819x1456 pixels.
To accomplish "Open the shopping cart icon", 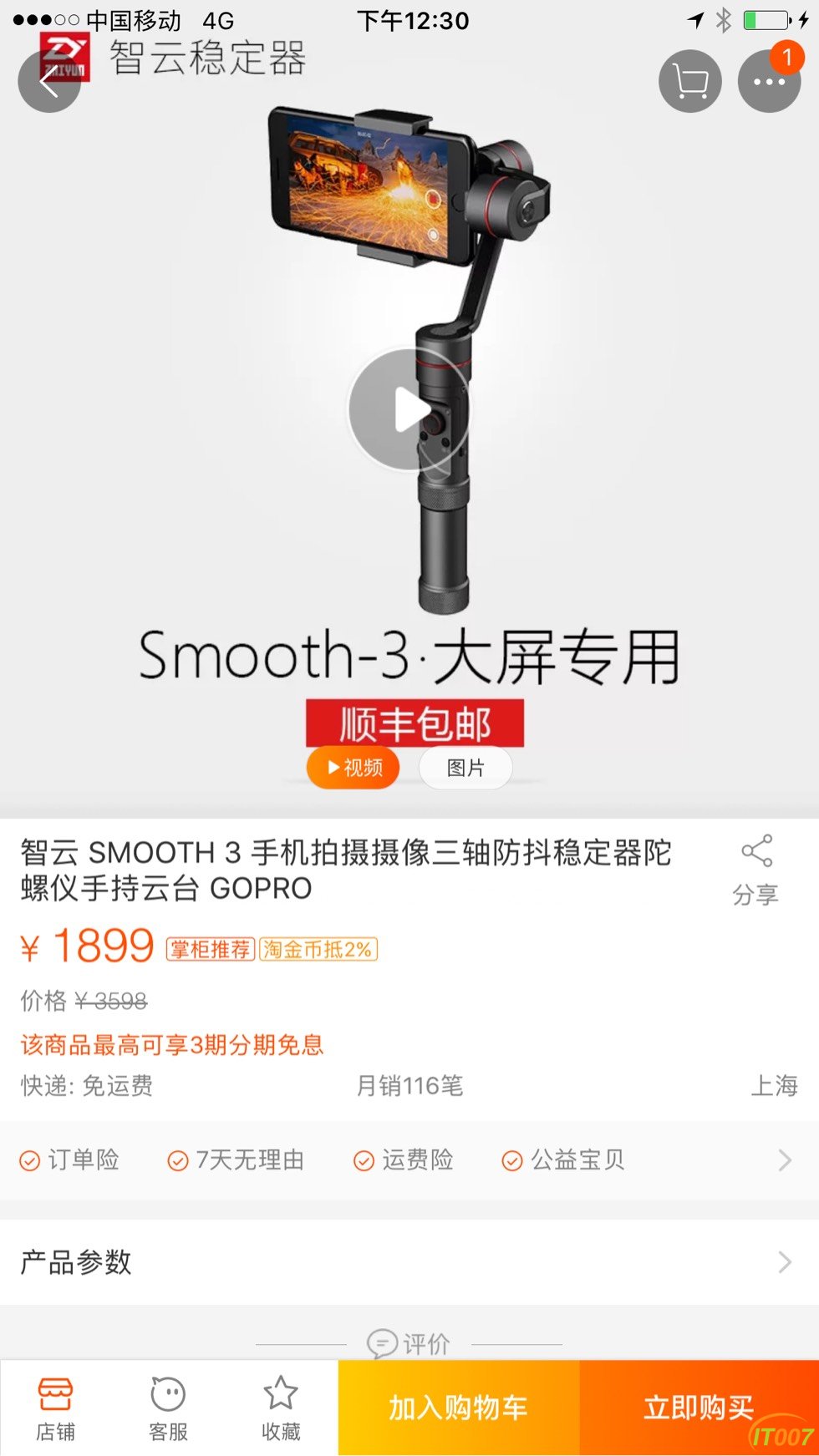I will (690, 81).
